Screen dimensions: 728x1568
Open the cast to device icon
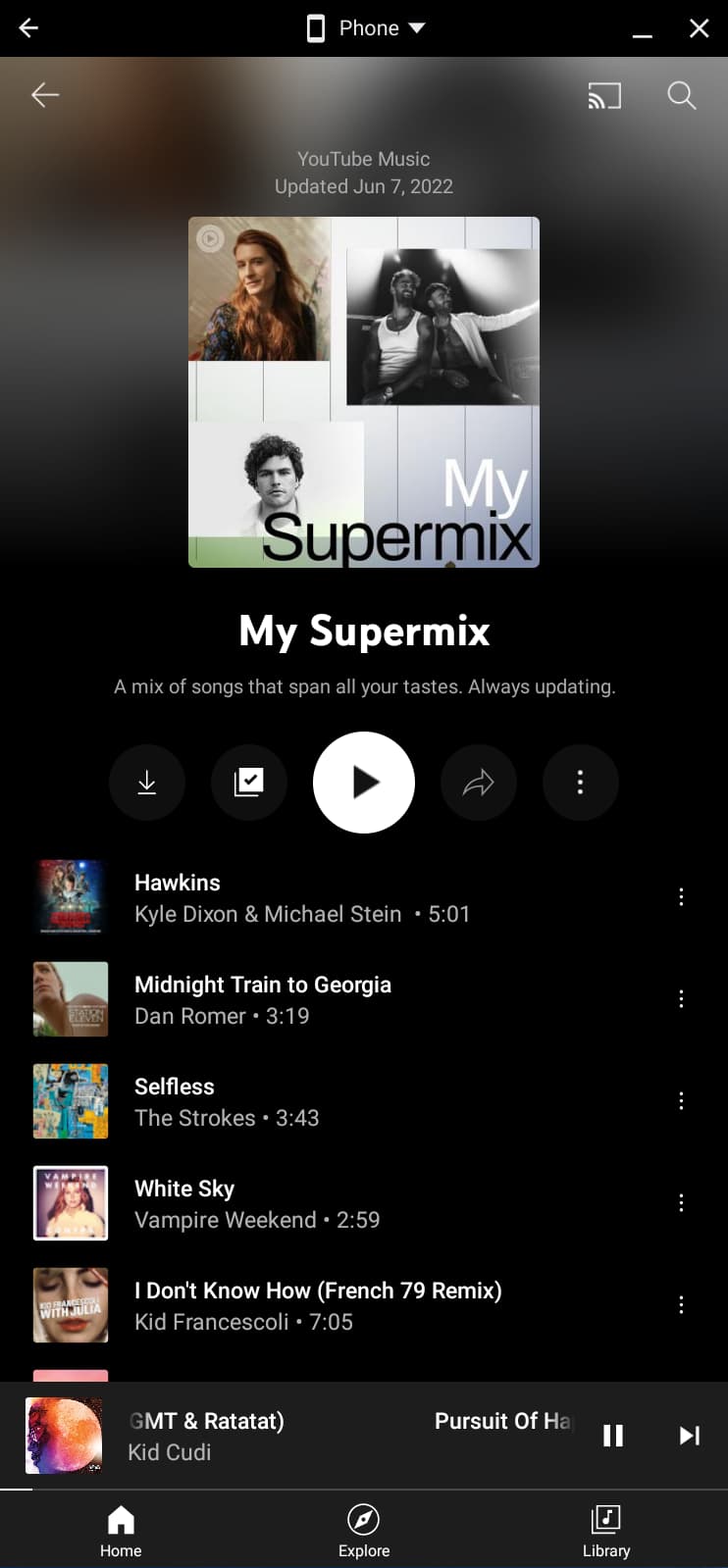(x=604, y=95)
